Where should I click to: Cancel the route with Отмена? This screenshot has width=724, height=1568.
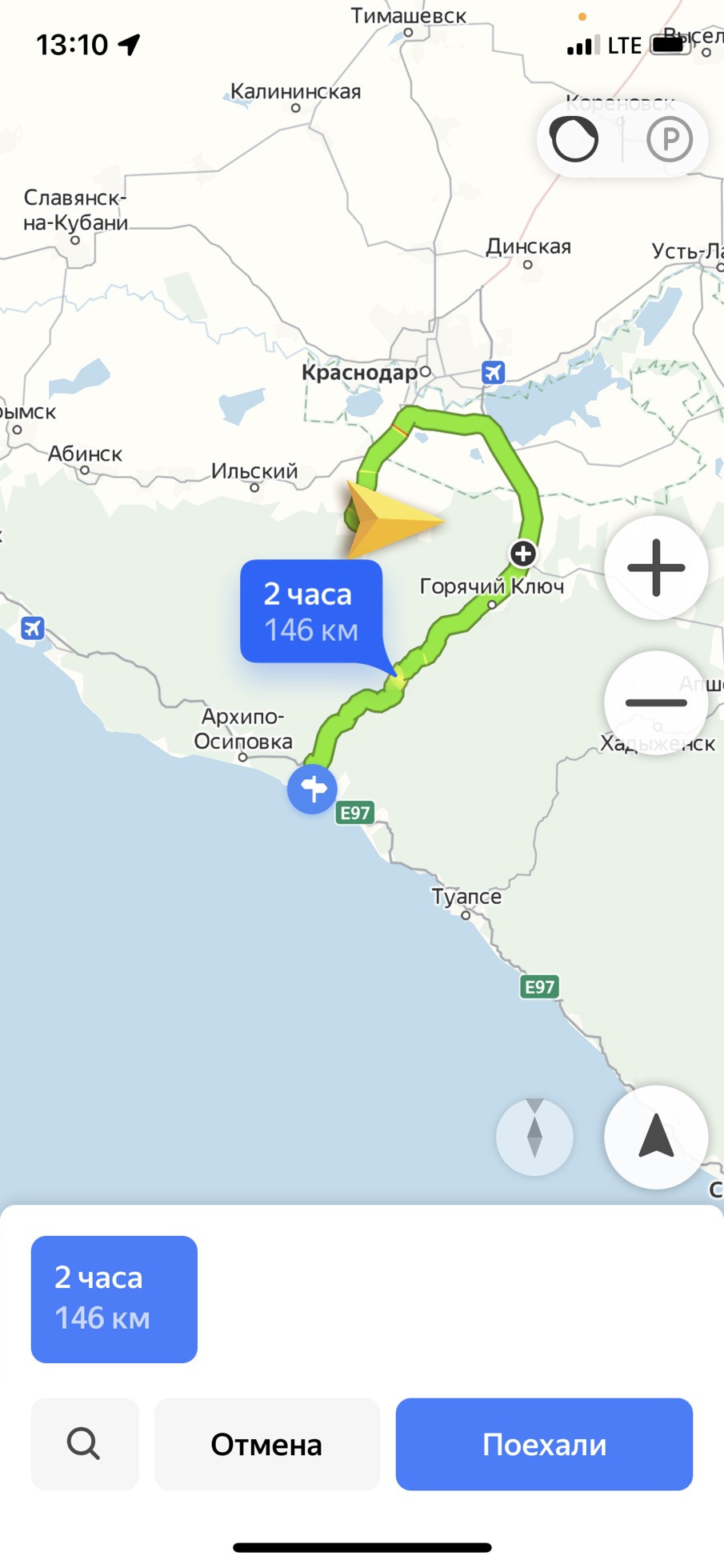[266, 1444]
